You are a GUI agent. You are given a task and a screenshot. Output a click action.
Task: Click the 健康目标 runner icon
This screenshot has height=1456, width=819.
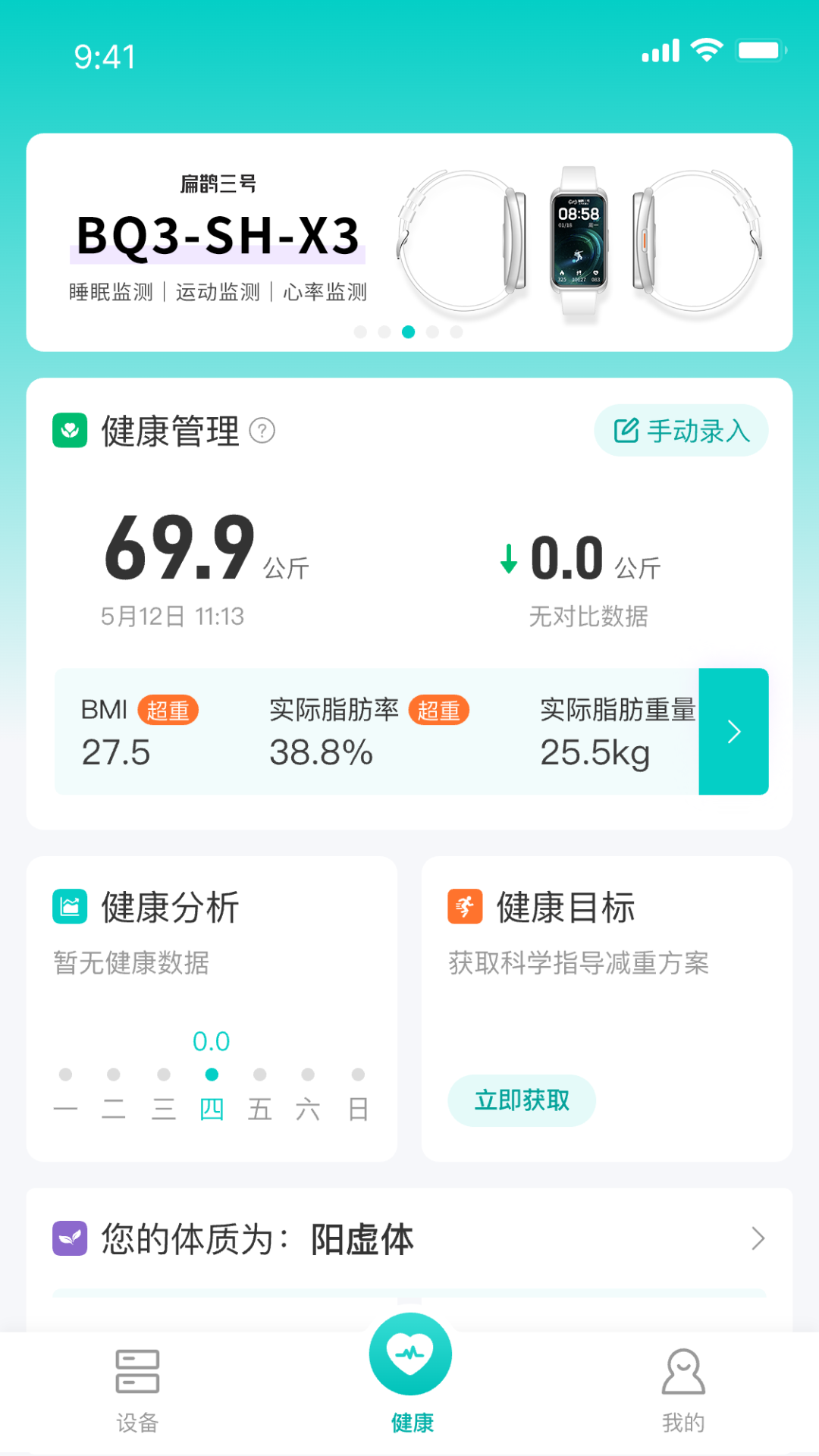point(465,905)
